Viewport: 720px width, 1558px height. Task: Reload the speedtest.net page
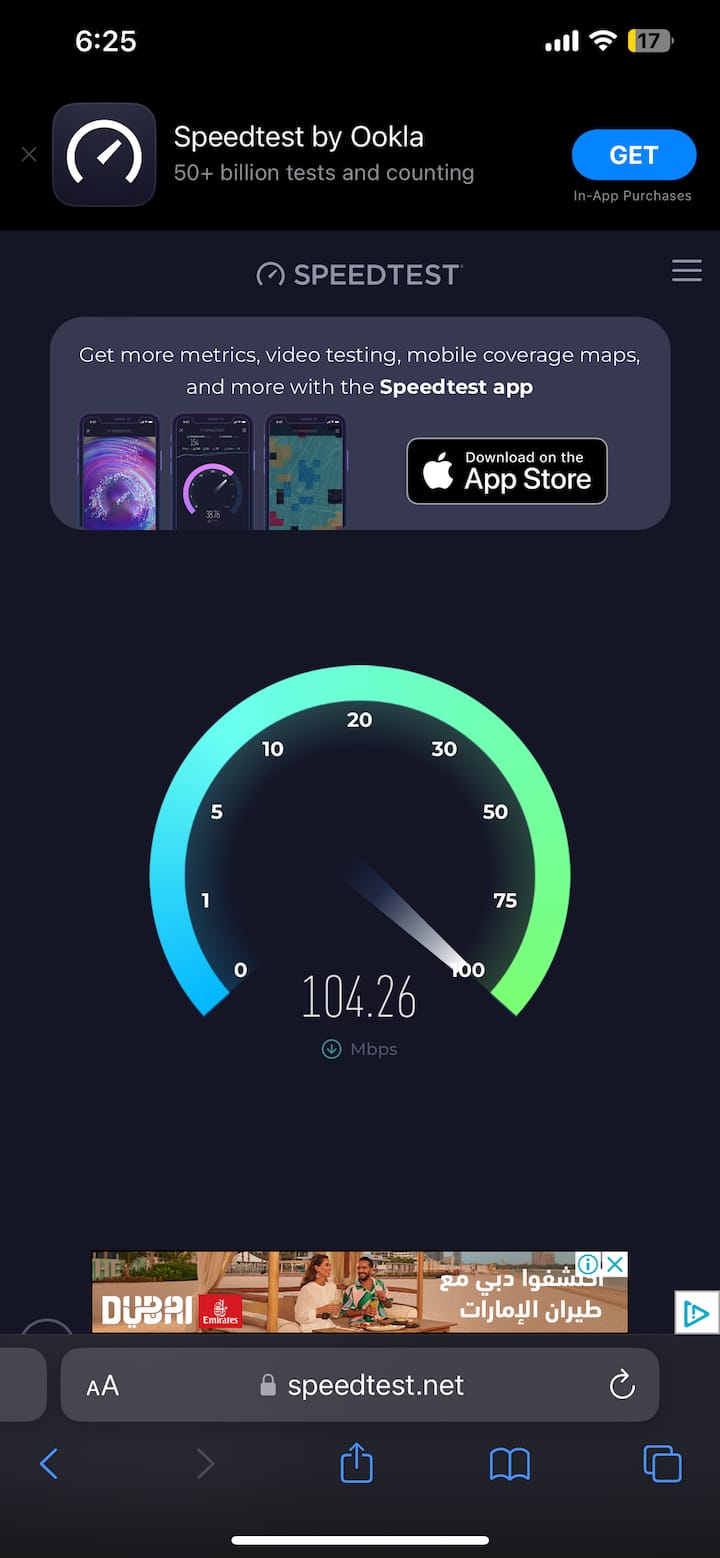pyautogui.click(x=621, y=1385)
